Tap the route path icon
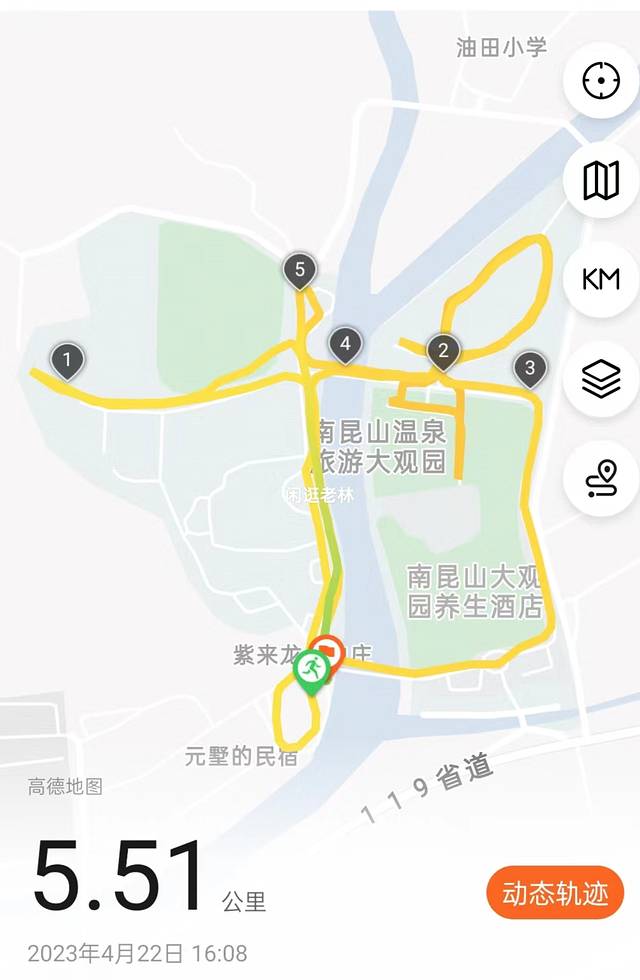Screen dimensions: 640x980 pyautogui.click(x=601, y=479)
